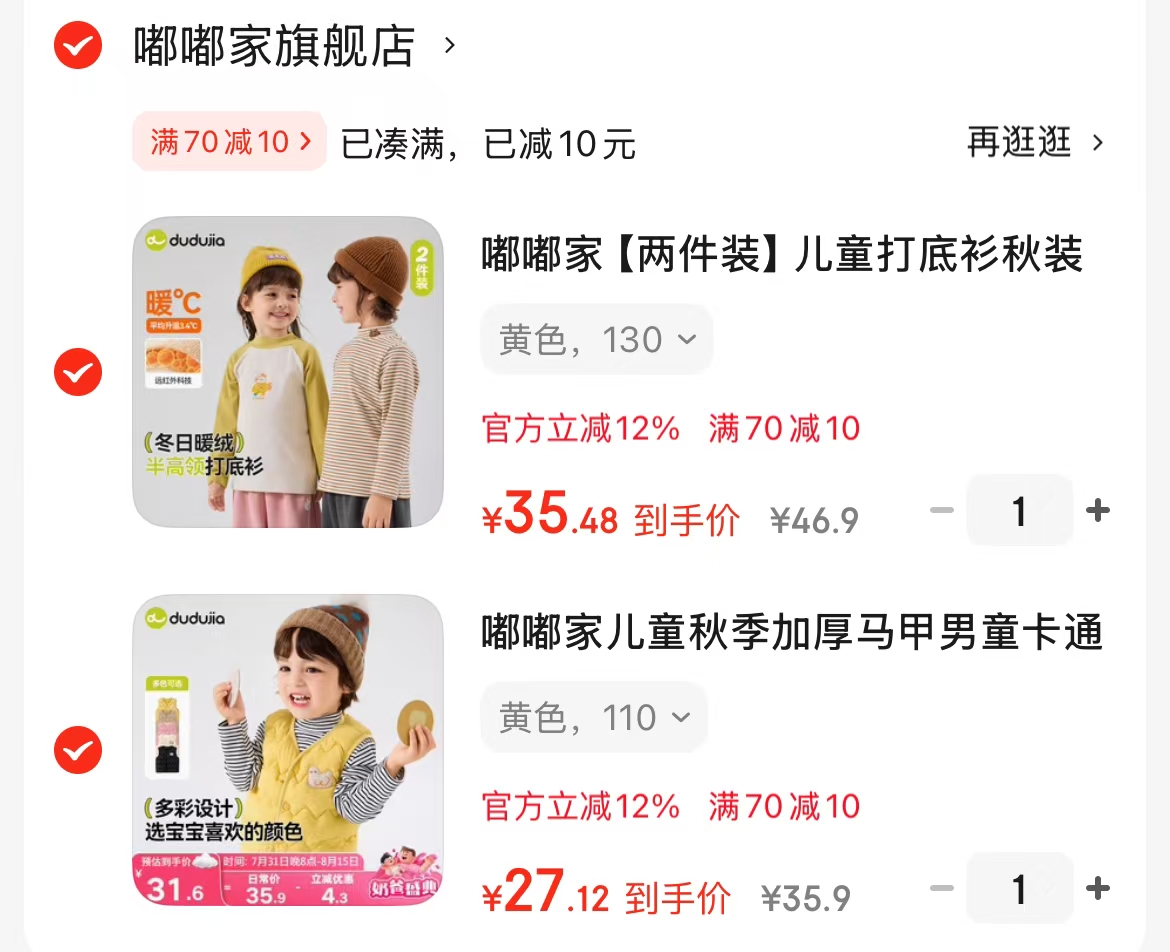Open the 嘟嘟家儿童秋季加厚马甲男童卡通 title
The width and height of the screenshot is (1170, 952).
792,633
